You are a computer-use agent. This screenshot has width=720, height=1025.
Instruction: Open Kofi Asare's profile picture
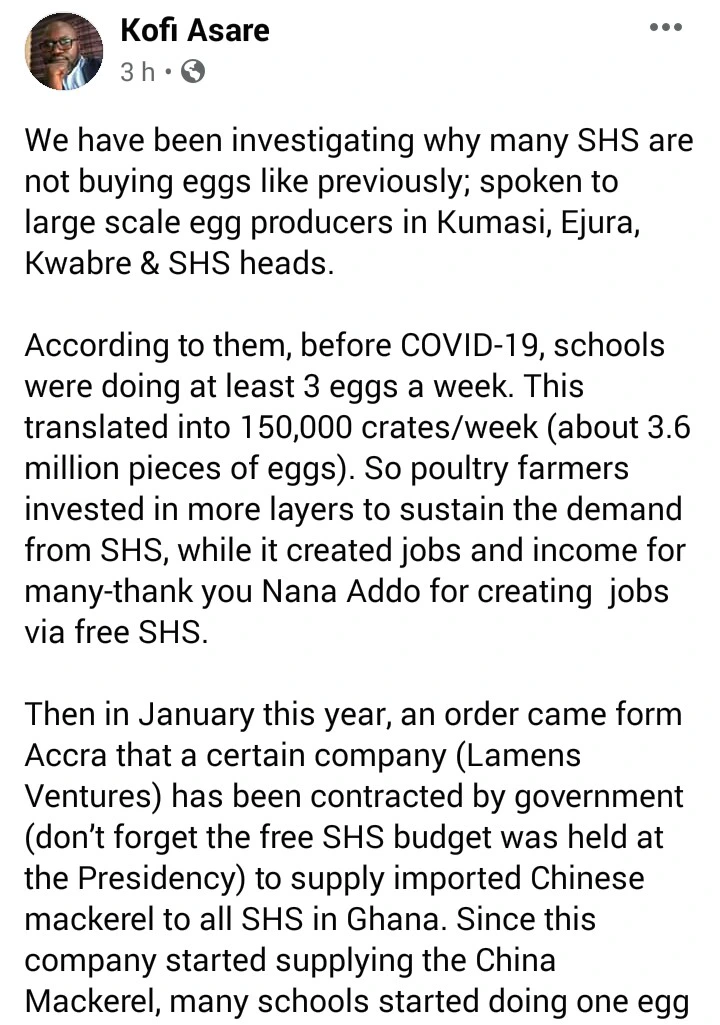pos(64,51)
